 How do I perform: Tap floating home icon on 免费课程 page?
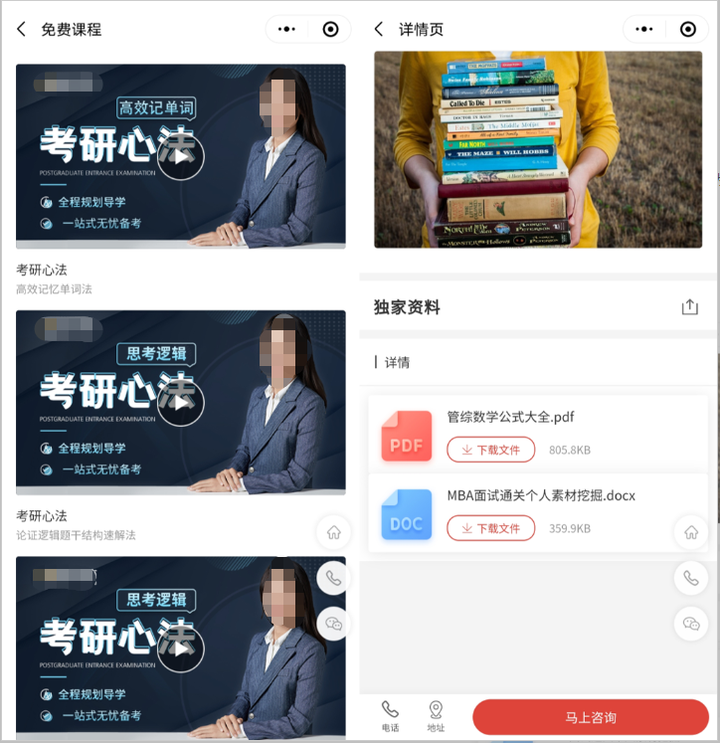[333, 532]
